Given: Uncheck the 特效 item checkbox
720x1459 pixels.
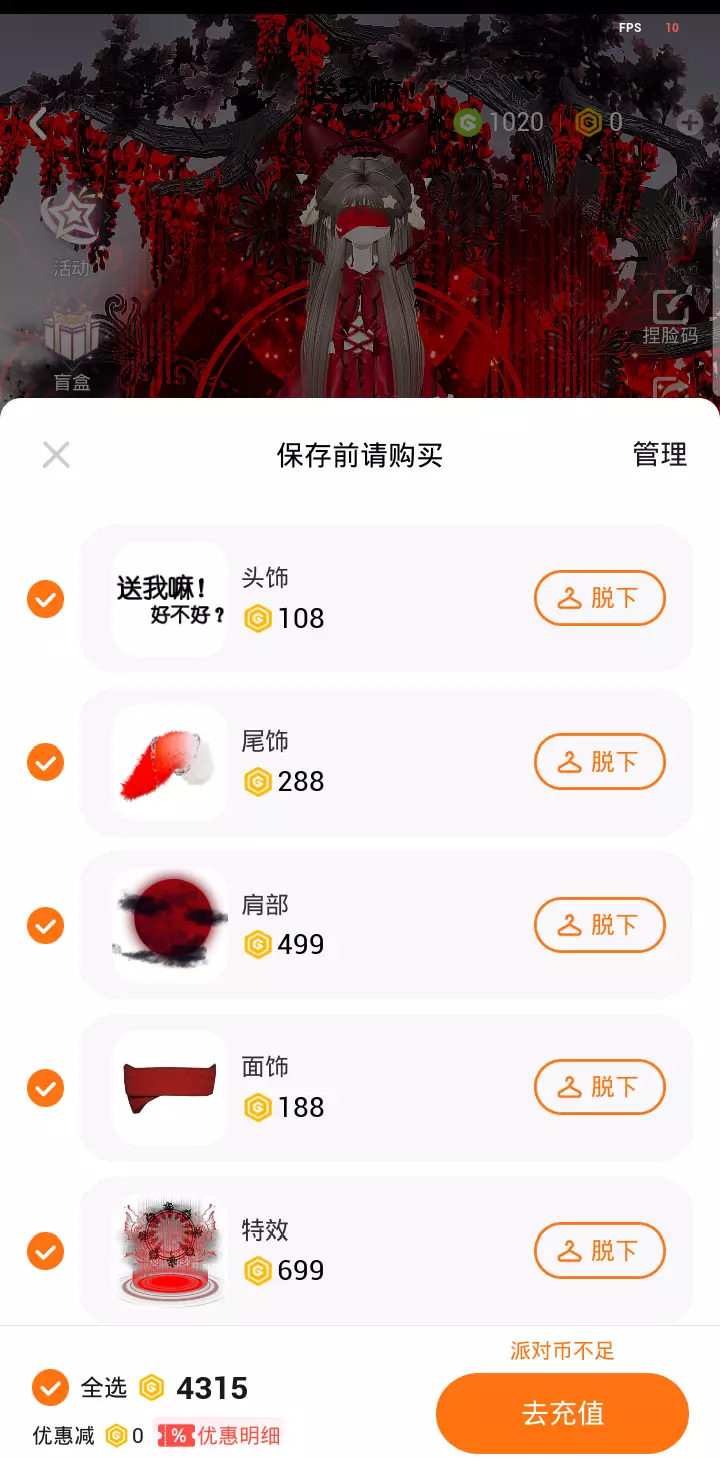Looking at the screenshot, I should pos(45,1251).
